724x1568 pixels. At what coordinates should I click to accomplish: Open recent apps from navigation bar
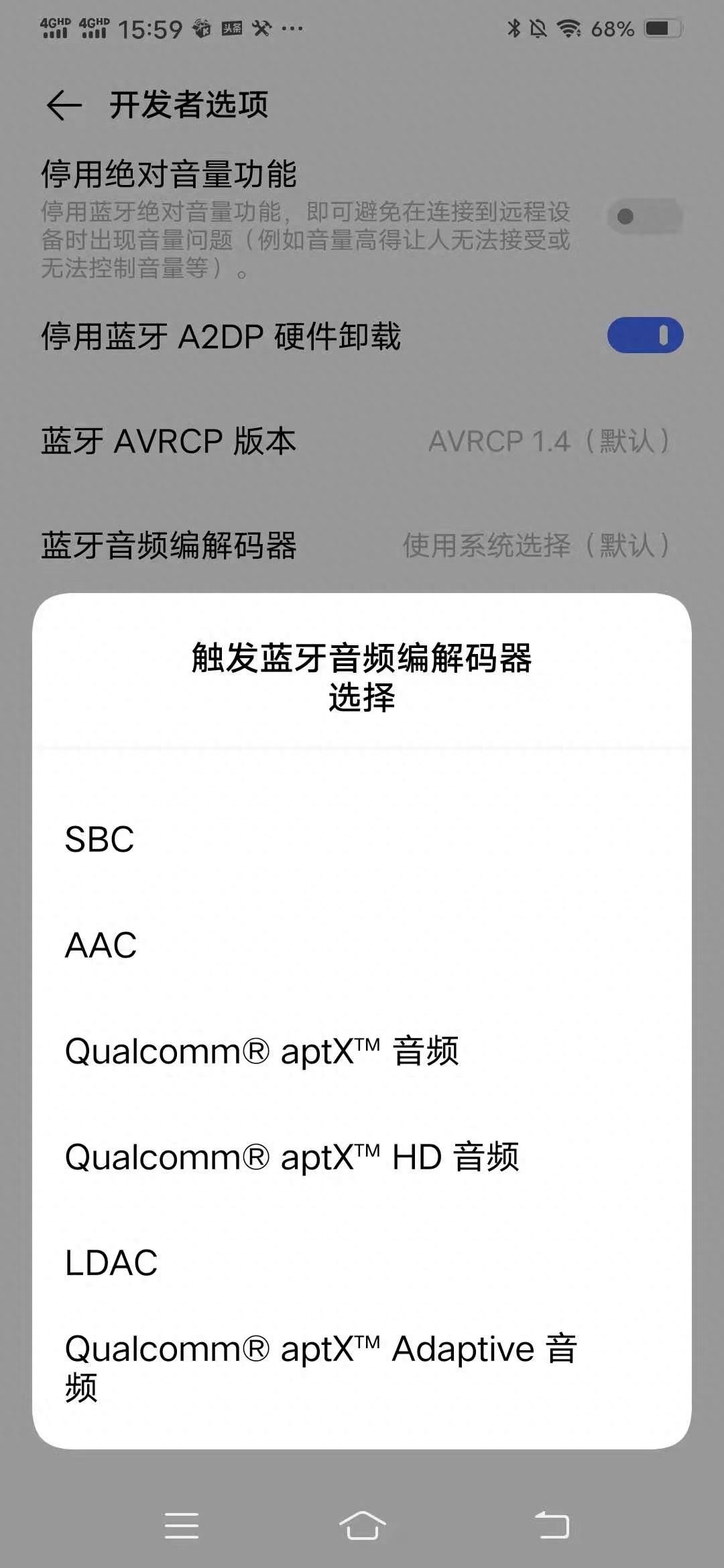point(182,1526)
